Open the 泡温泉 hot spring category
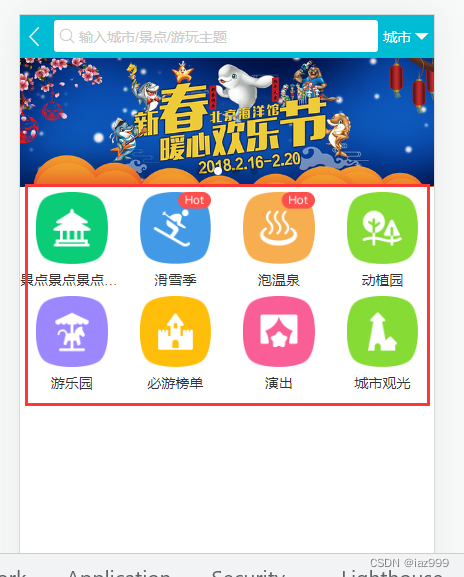464x577 pixels. pos(279,239)
